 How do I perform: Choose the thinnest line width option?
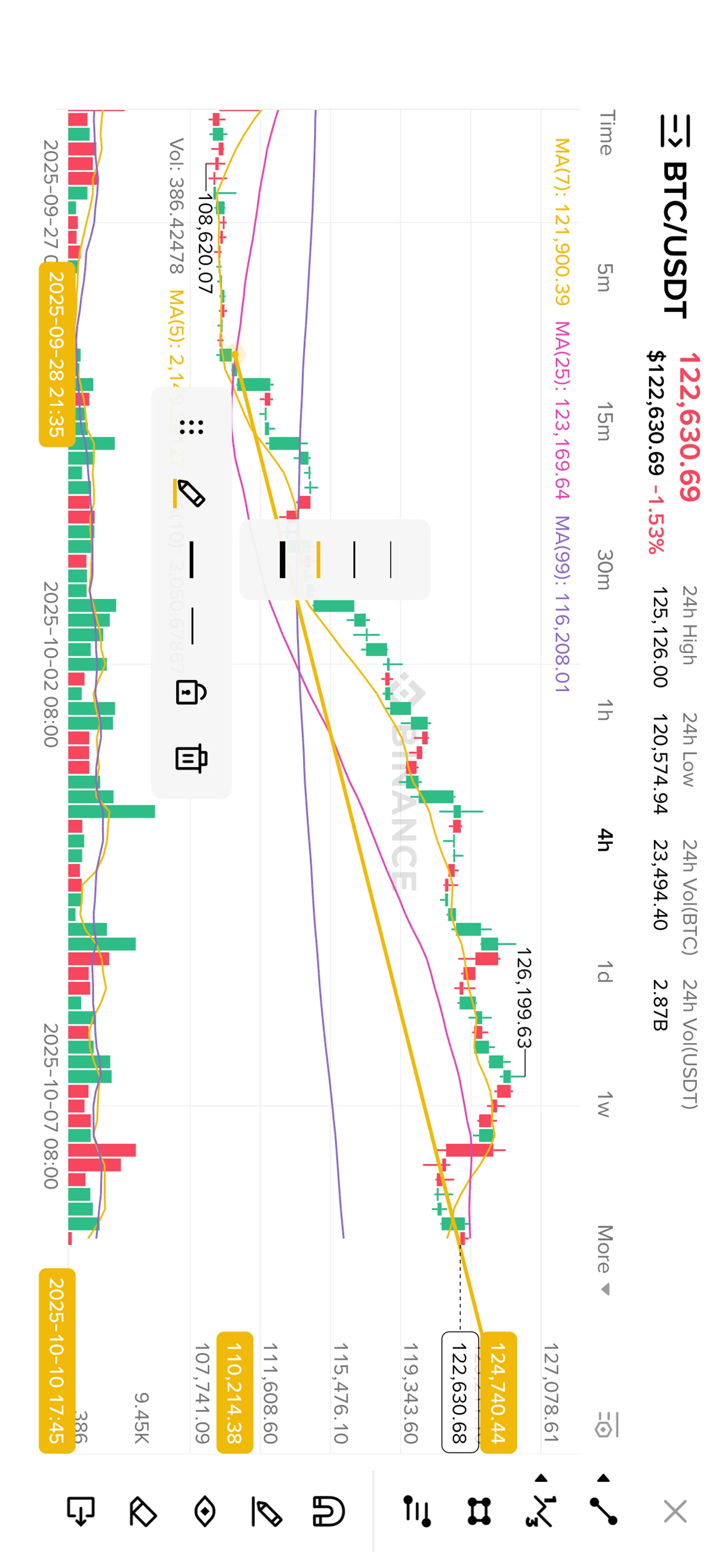click(391, 559)
